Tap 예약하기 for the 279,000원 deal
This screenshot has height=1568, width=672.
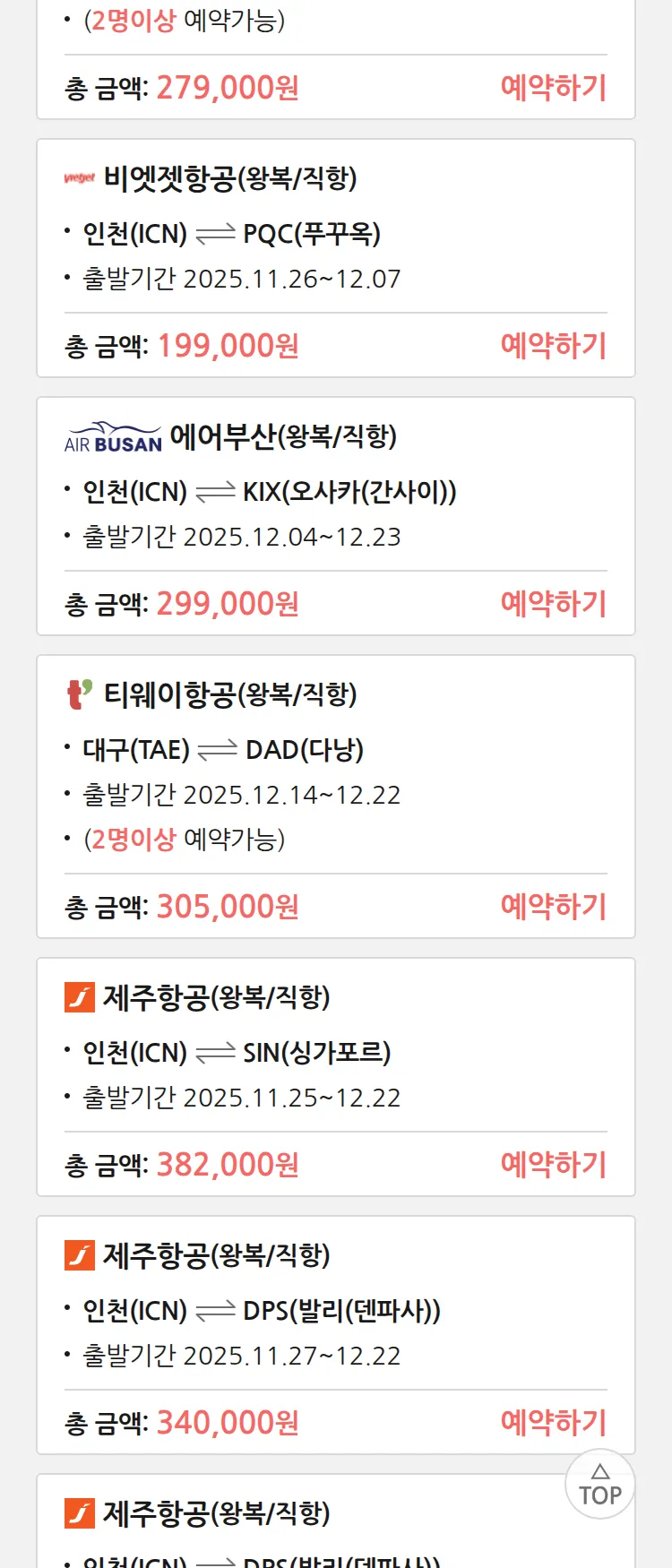click(553, 88)
